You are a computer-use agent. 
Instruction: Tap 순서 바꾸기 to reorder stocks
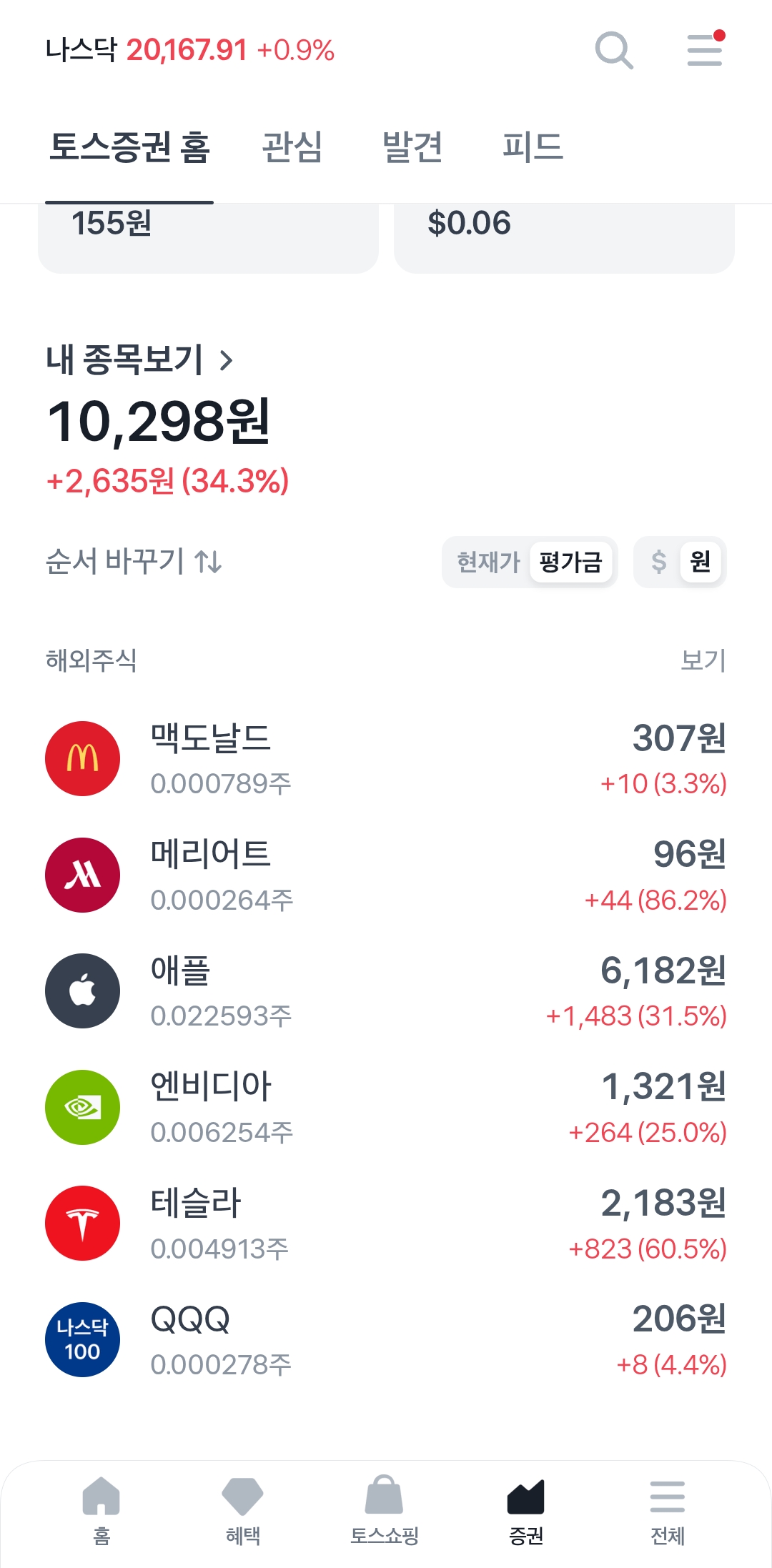[x=134, y=562]
